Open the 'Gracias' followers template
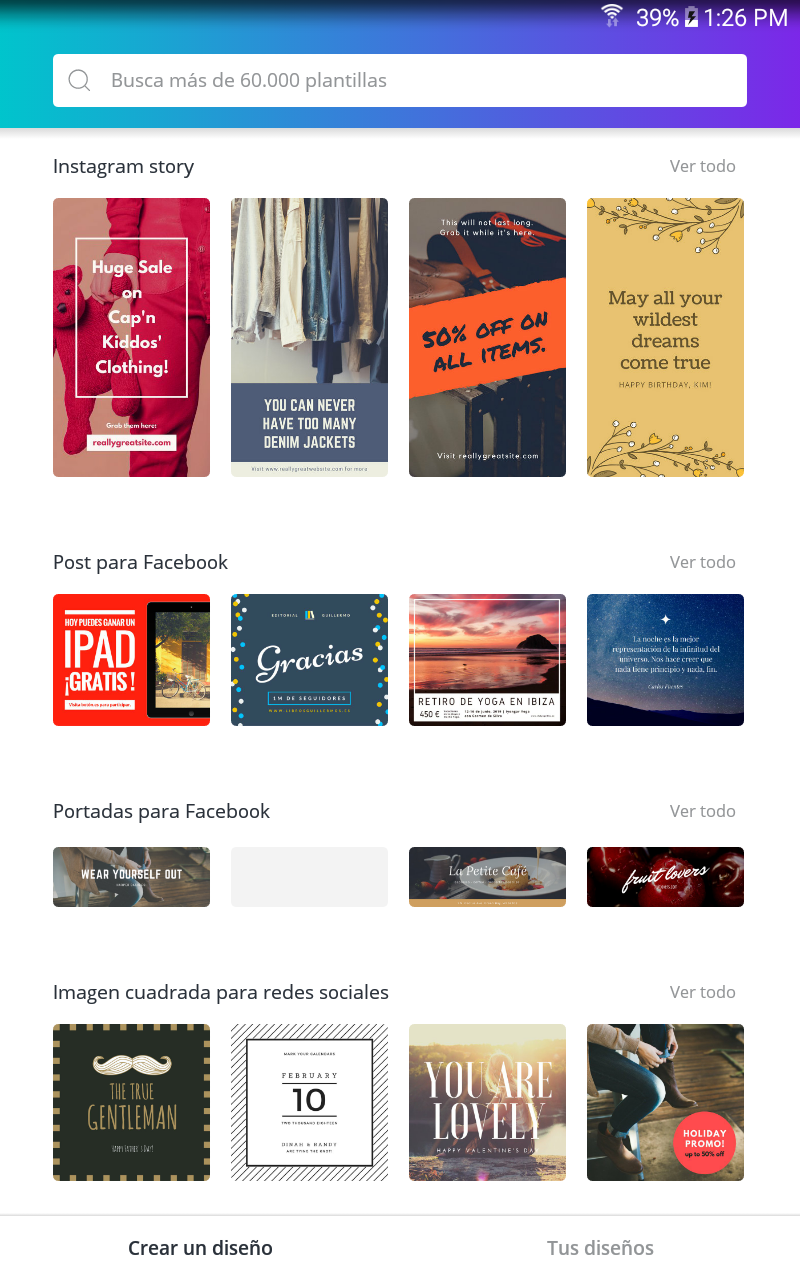This screenshot has height=1280, width=800. pos(309,659)
